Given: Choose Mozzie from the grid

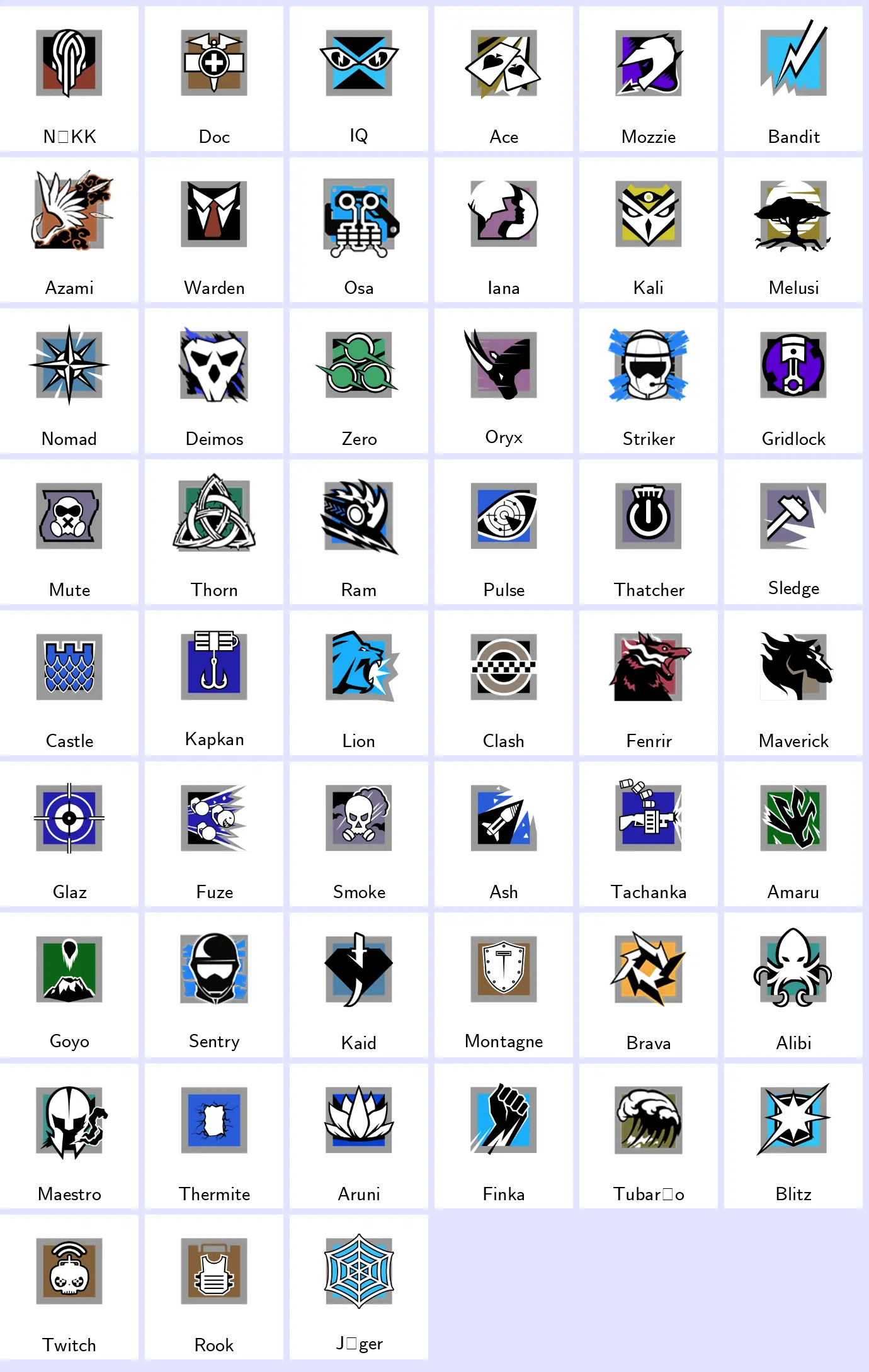Looking at the screenshot, I should (x=649, y=79).
